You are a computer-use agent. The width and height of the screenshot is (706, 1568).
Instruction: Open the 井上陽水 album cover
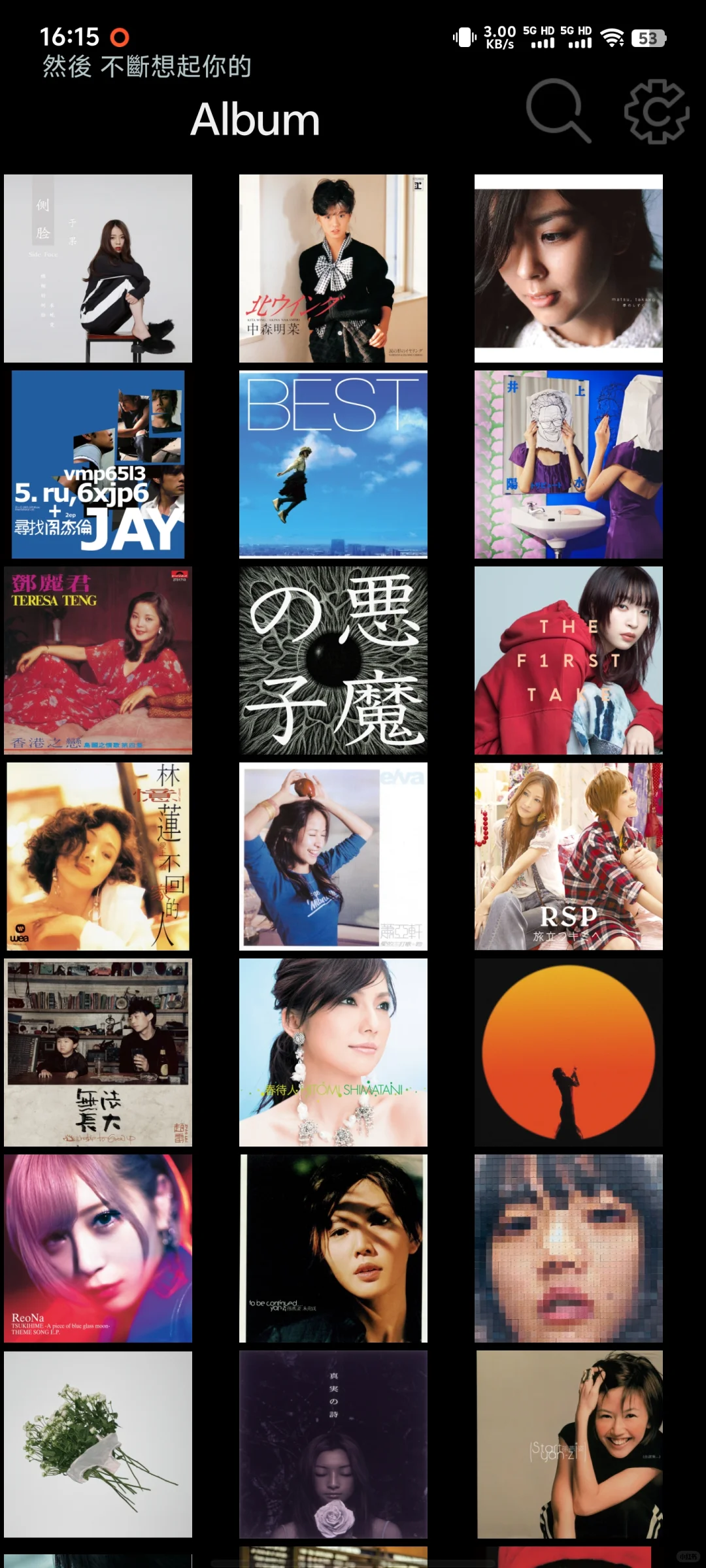click(569, 465)
